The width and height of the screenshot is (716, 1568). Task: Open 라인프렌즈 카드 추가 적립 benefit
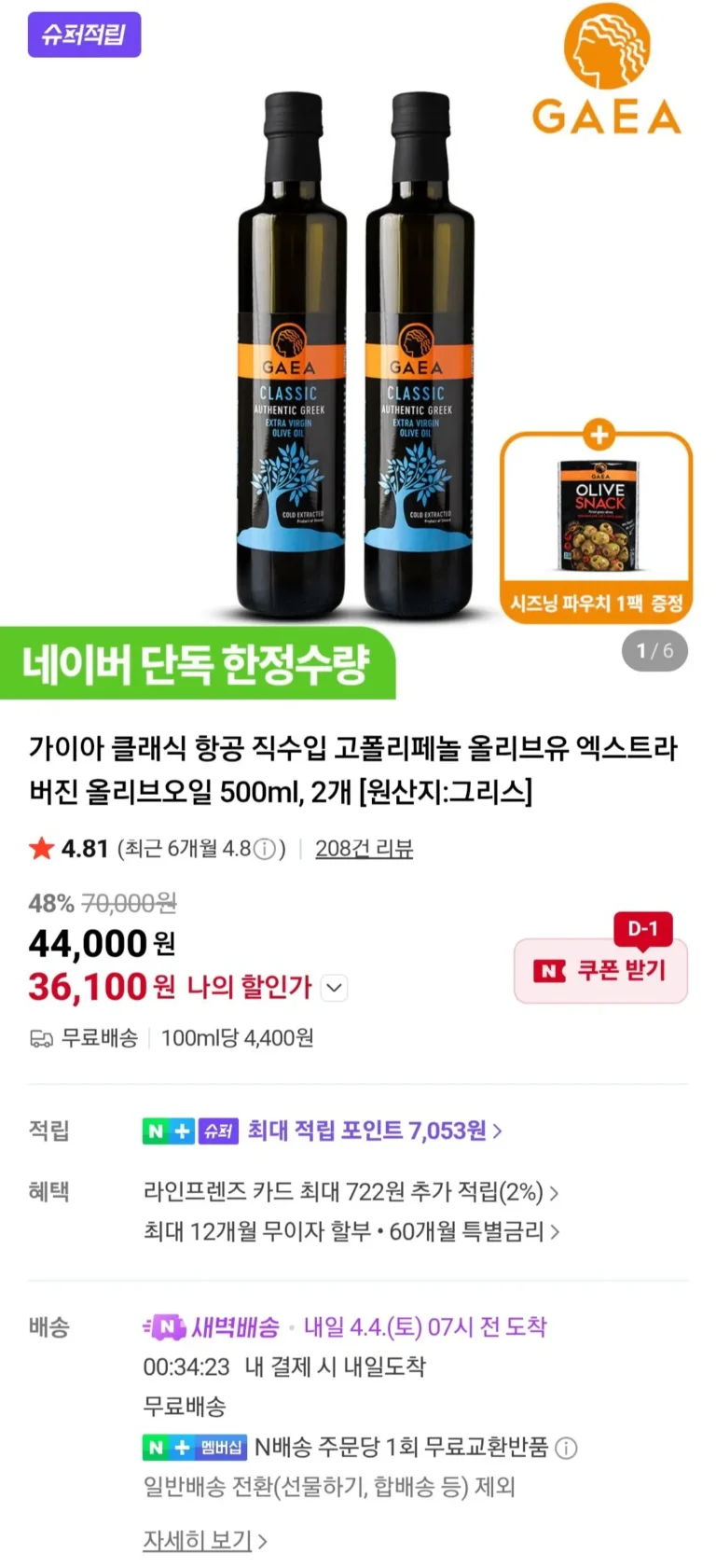[x=350, y=1192]
